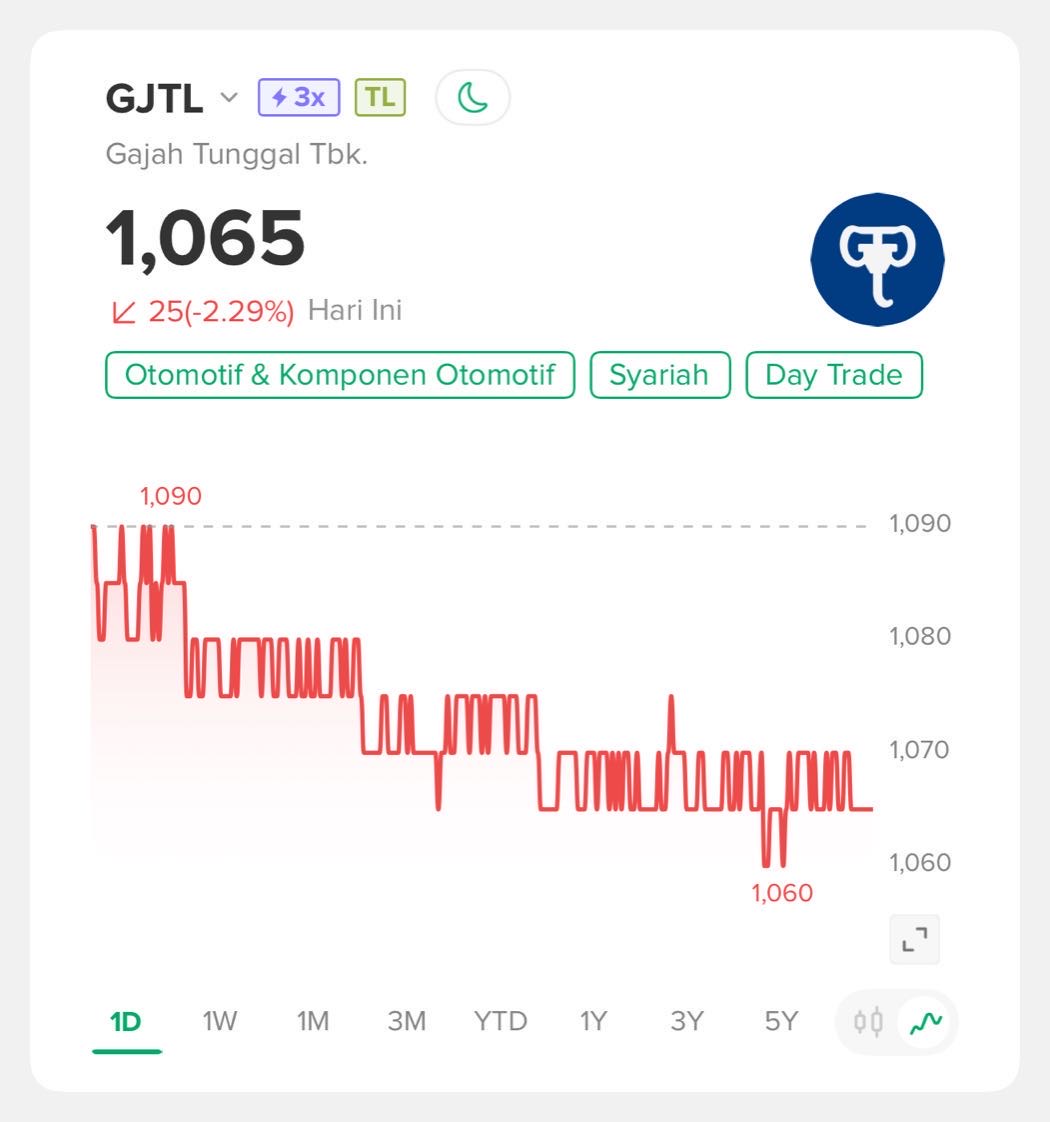View the 1Y chart range
This screenshot has width=1050, height=1122.
tap(594, 1021)
